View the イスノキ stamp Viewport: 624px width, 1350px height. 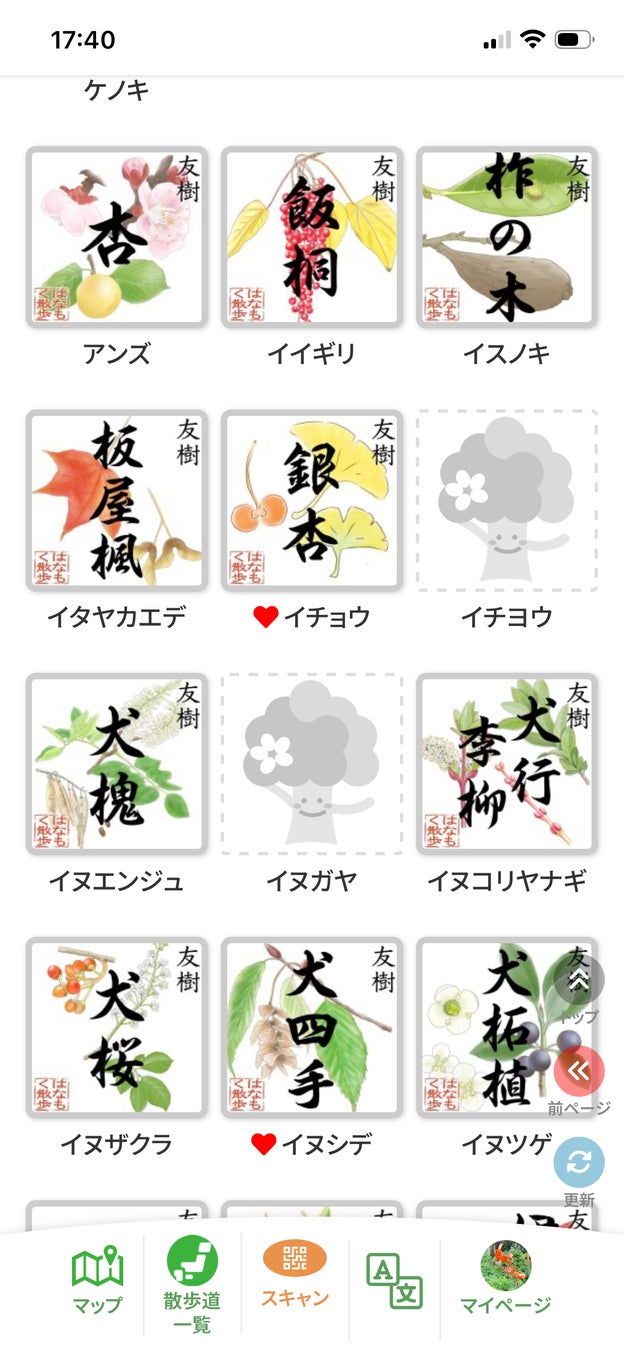(507, 237)
